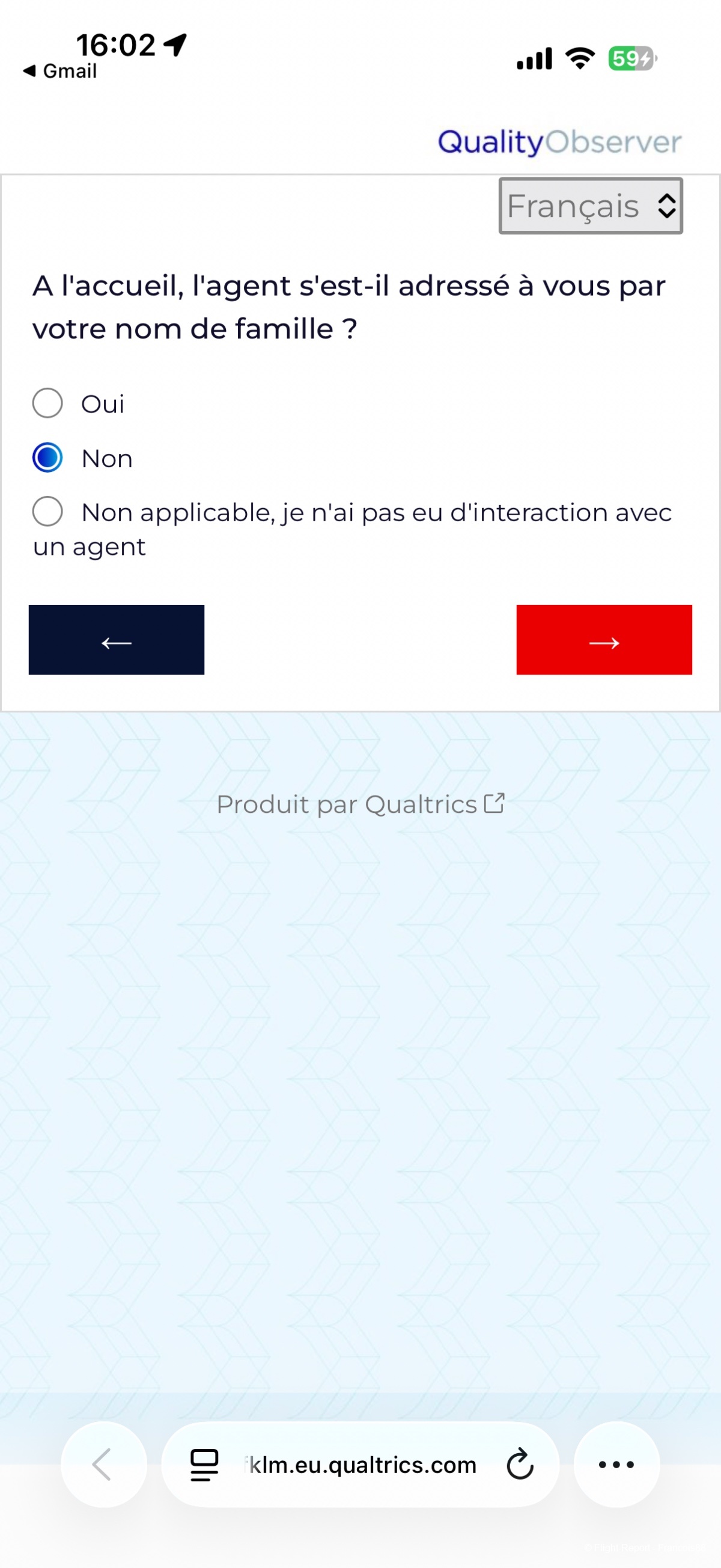Viewport: 721px width, 1568px height.
Task: Reload the survey page
Action: click(520, 1464)
